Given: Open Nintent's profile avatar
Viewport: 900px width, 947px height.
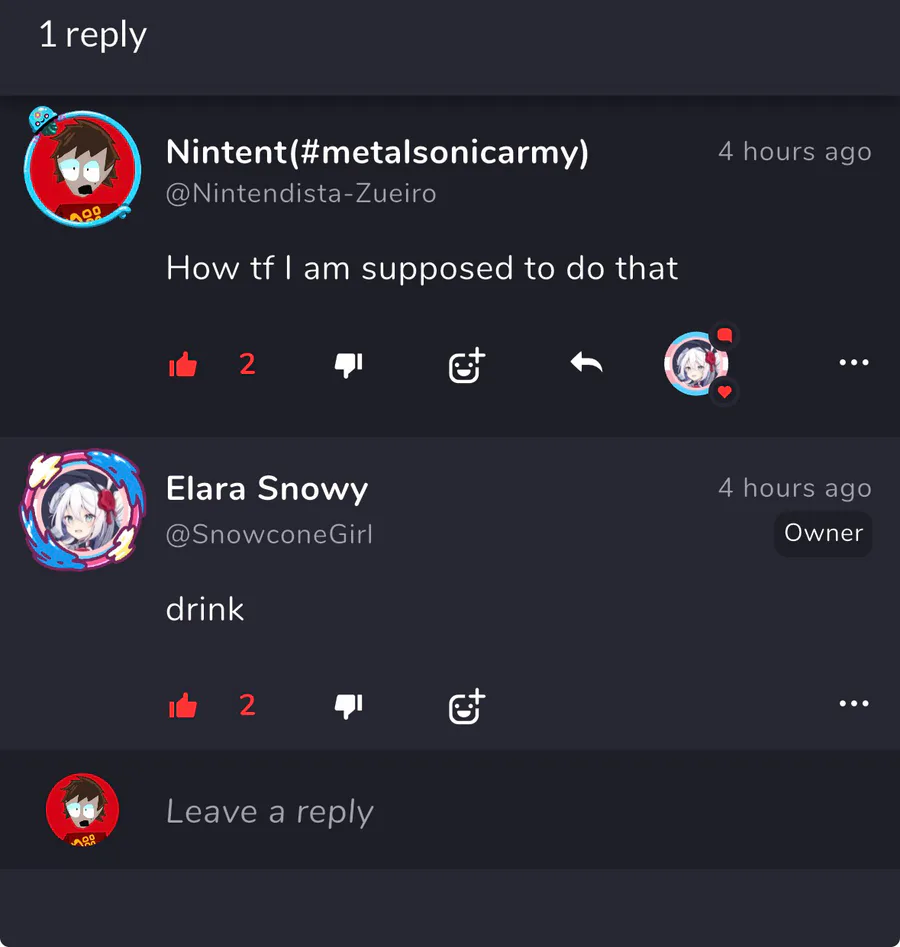Looking at the screenshot, I should coord(82,167).
